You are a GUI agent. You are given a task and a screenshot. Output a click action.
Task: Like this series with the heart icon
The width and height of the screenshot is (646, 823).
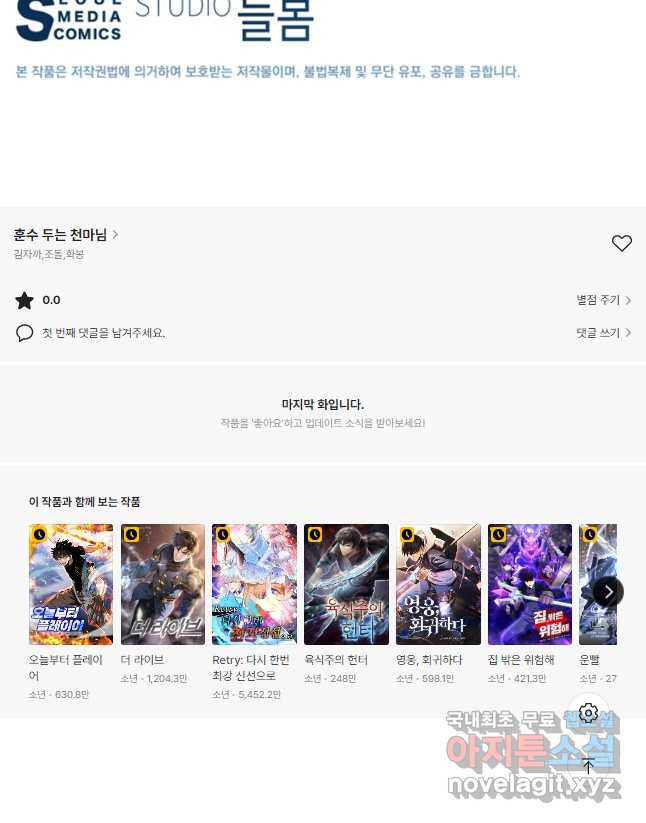[x=621, y=243]
